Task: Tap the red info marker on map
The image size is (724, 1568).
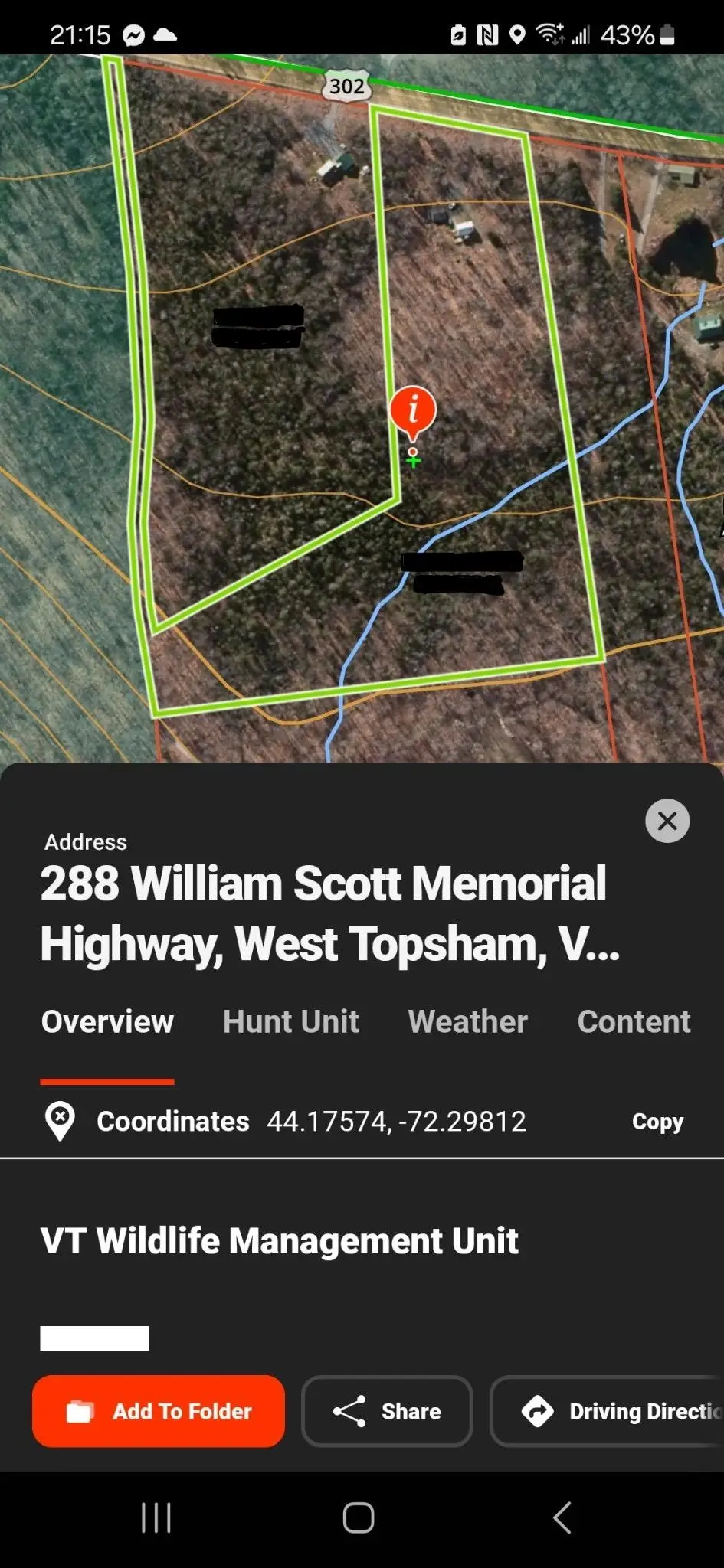Action: (x=413, y=409)
